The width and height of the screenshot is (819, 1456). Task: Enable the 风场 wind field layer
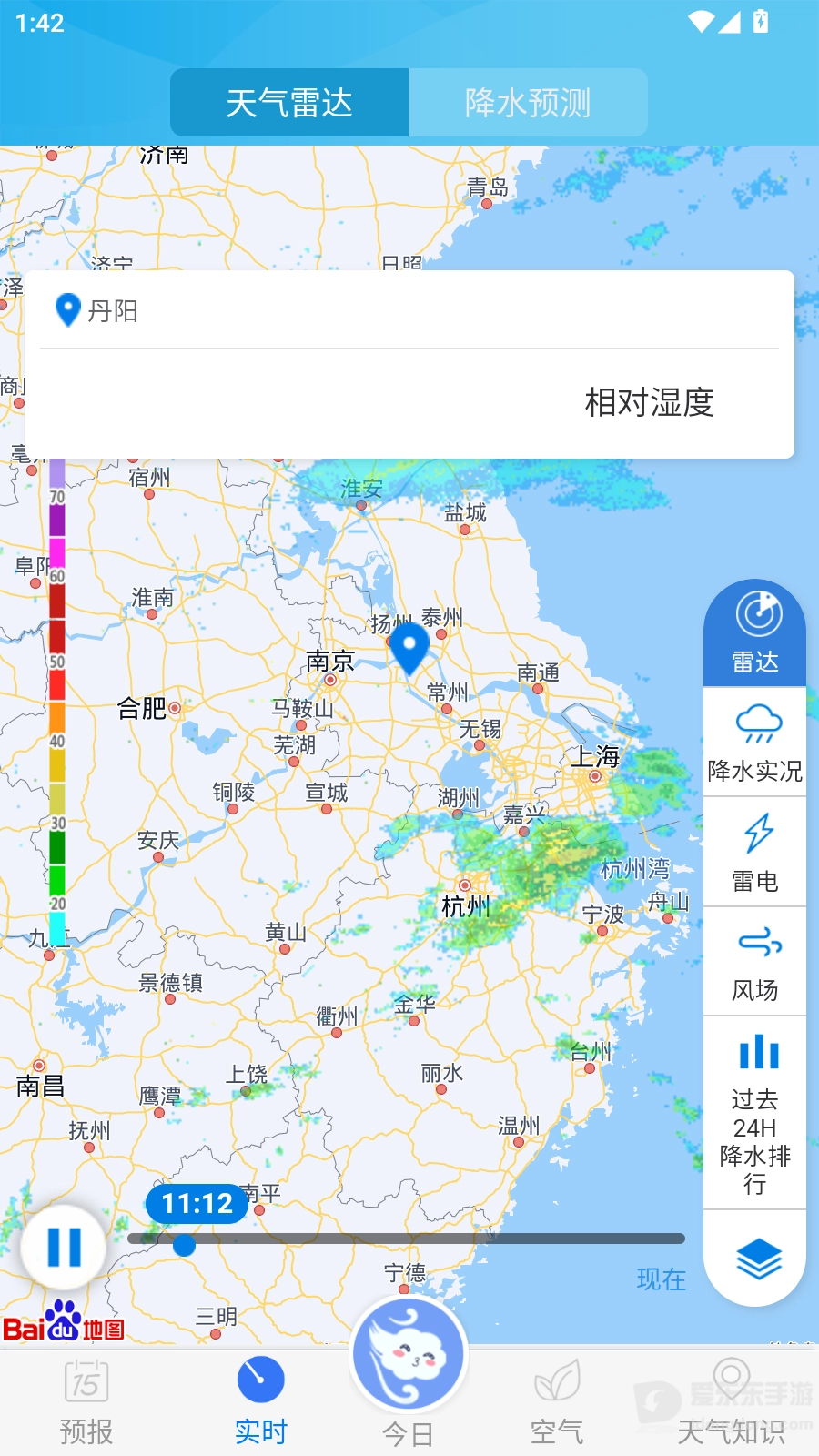click(x=756, y=962)
